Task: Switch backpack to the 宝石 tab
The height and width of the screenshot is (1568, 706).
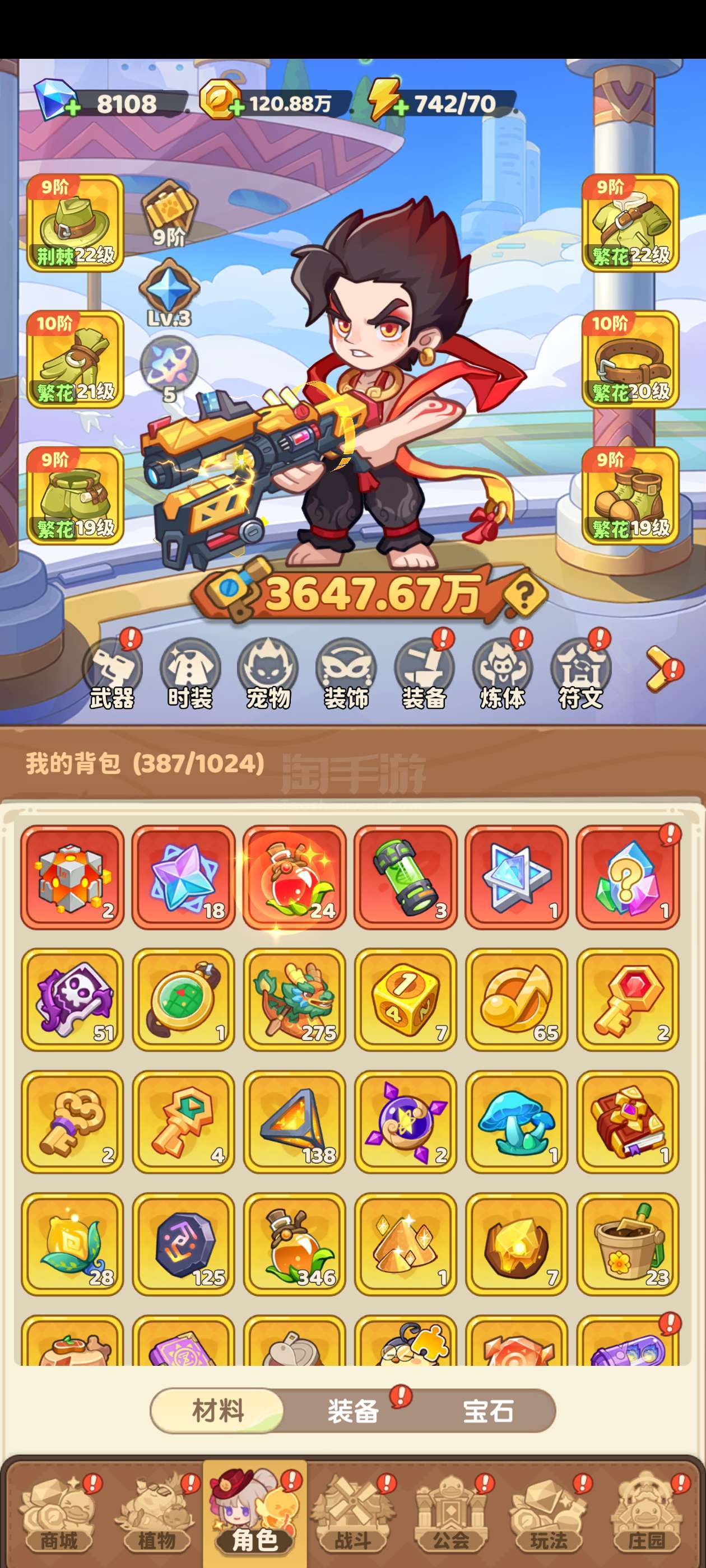Action: 488,1410
